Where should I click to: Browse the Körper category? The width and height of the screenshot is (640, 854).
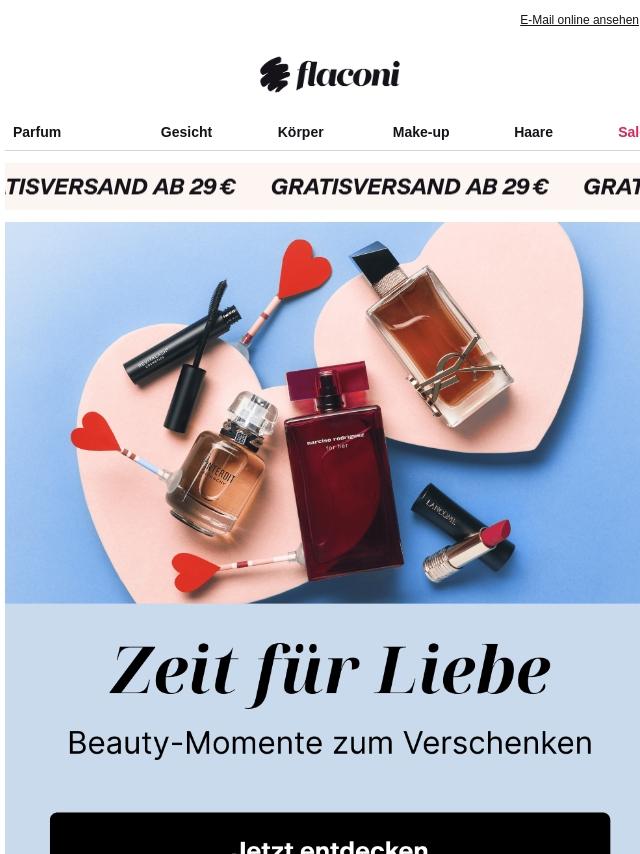pos(300,132)
